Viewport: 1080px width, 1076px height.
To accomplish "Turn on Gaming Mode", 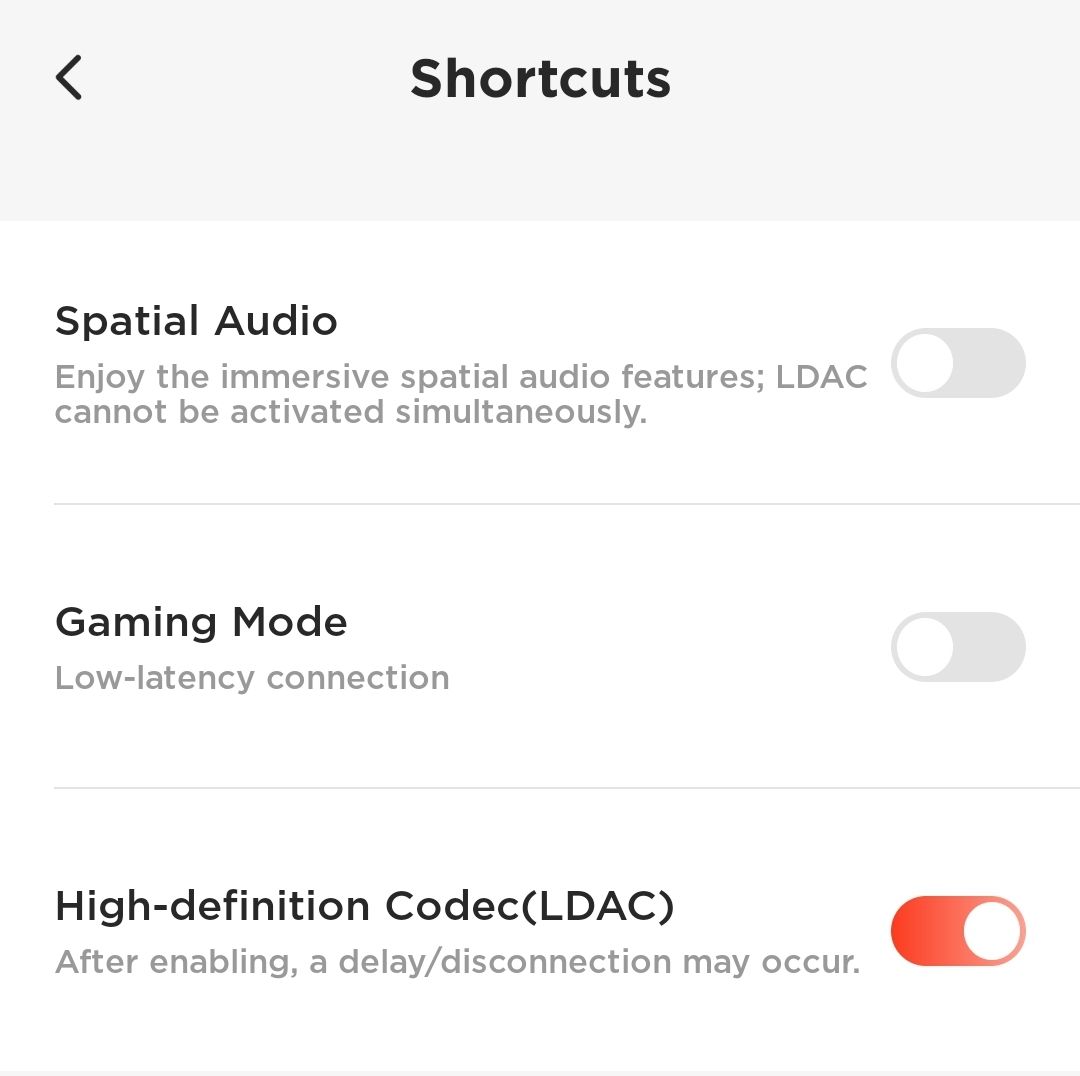I will click(958, 647).
